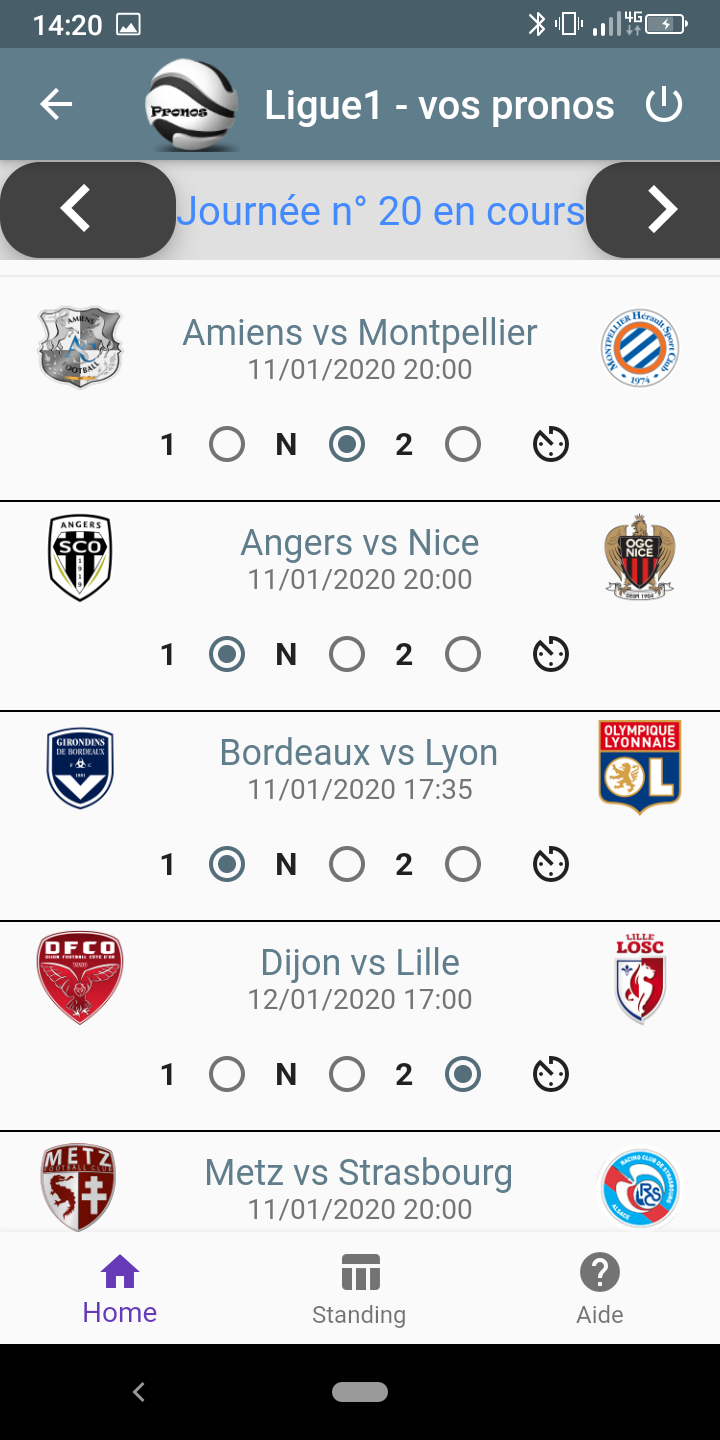Select N for Dijon vs Lille

347,1074
